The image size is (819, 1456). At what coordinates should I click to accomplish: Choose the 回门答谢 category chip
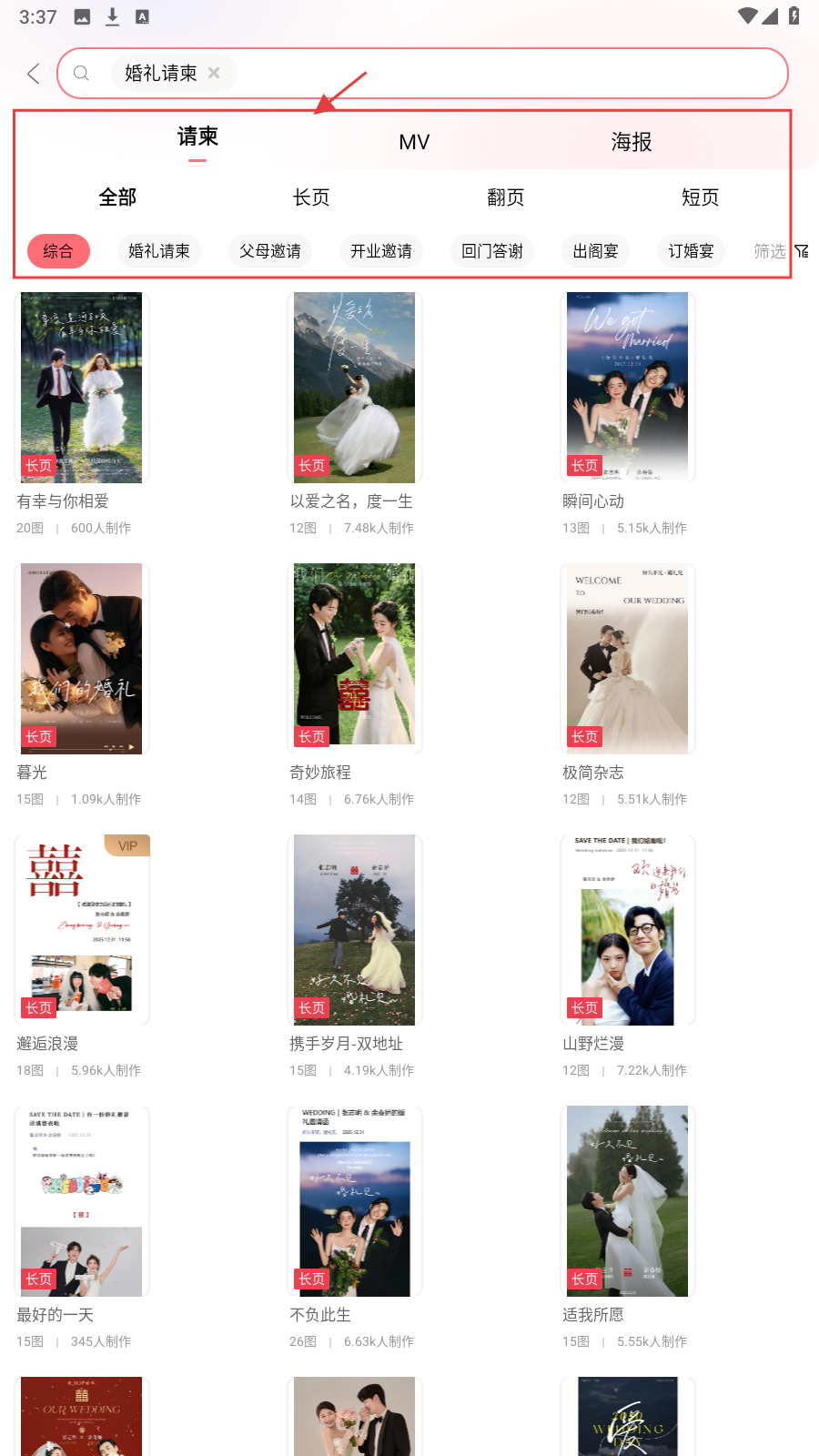(492, 251)
